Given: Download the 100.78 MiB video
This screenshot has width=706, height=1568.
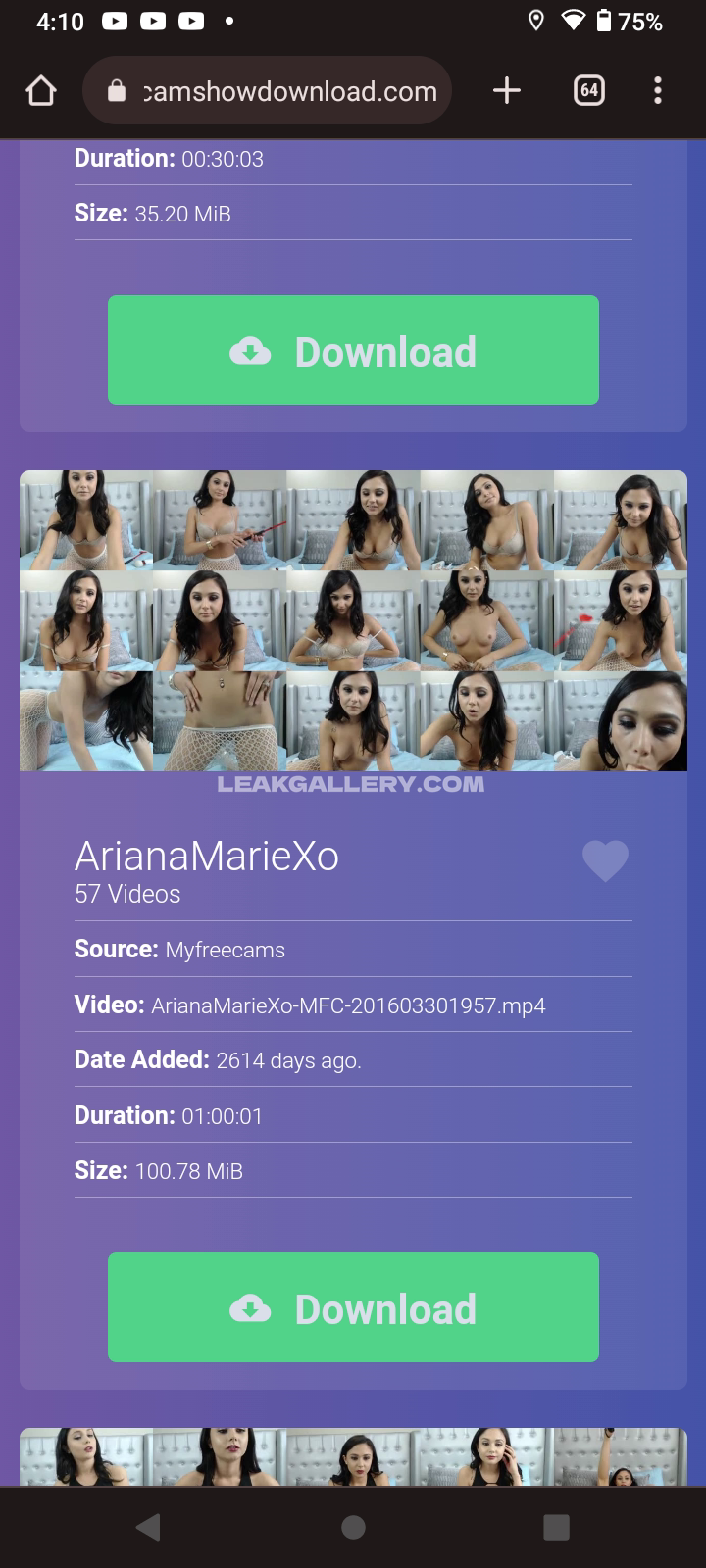Looking at the screenshot, I should pos(353,1307).
